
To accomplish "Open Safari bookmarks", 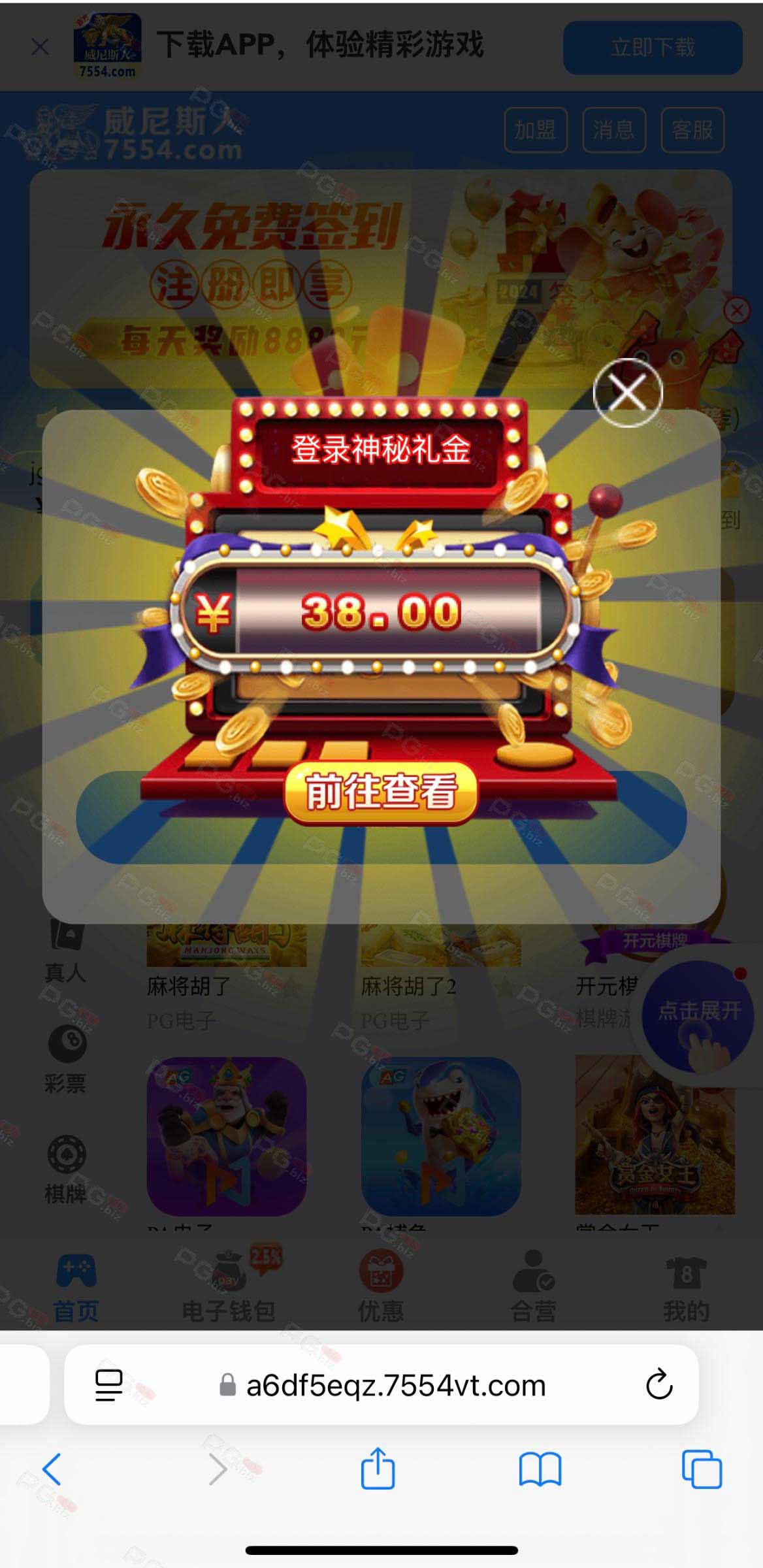I will click(540, 1470).
